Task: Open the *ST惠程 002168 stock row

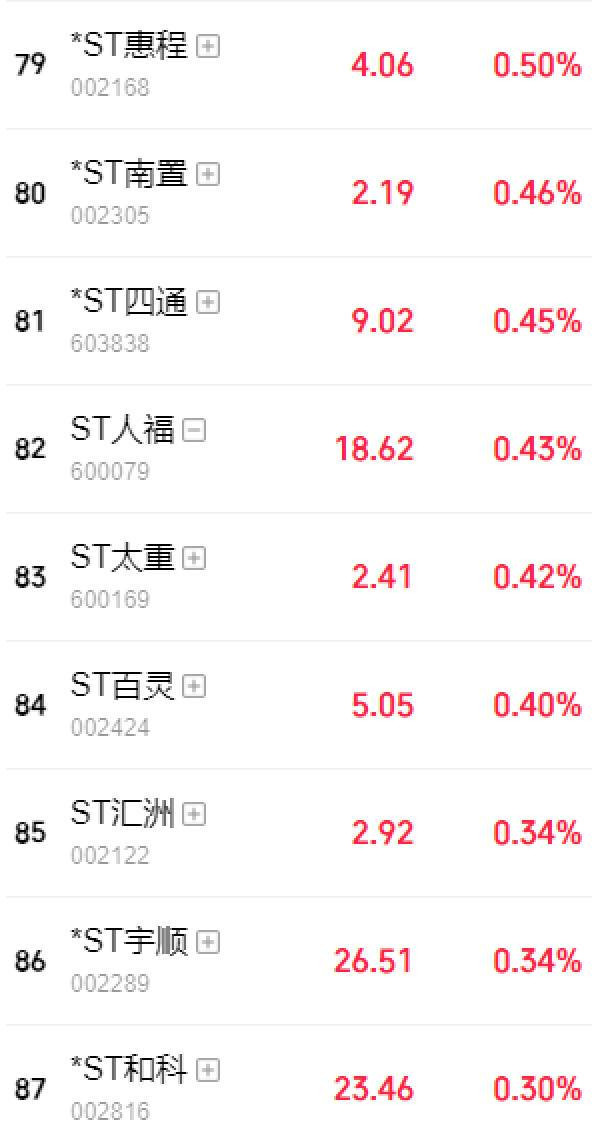Action: click(x=296, y=65)
